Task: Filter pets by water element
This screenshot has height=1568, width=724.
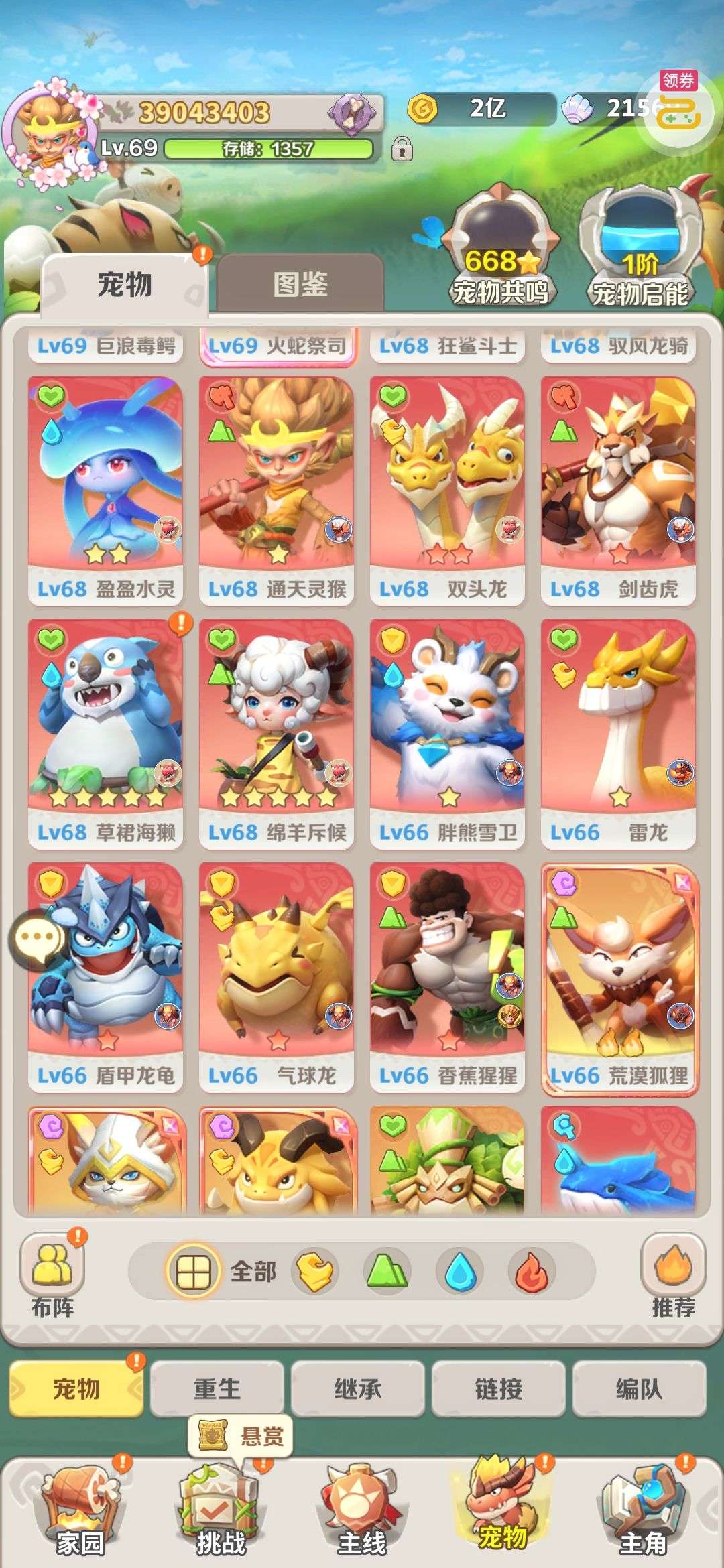Action: pyautogui.click(x=460, y=1271)
